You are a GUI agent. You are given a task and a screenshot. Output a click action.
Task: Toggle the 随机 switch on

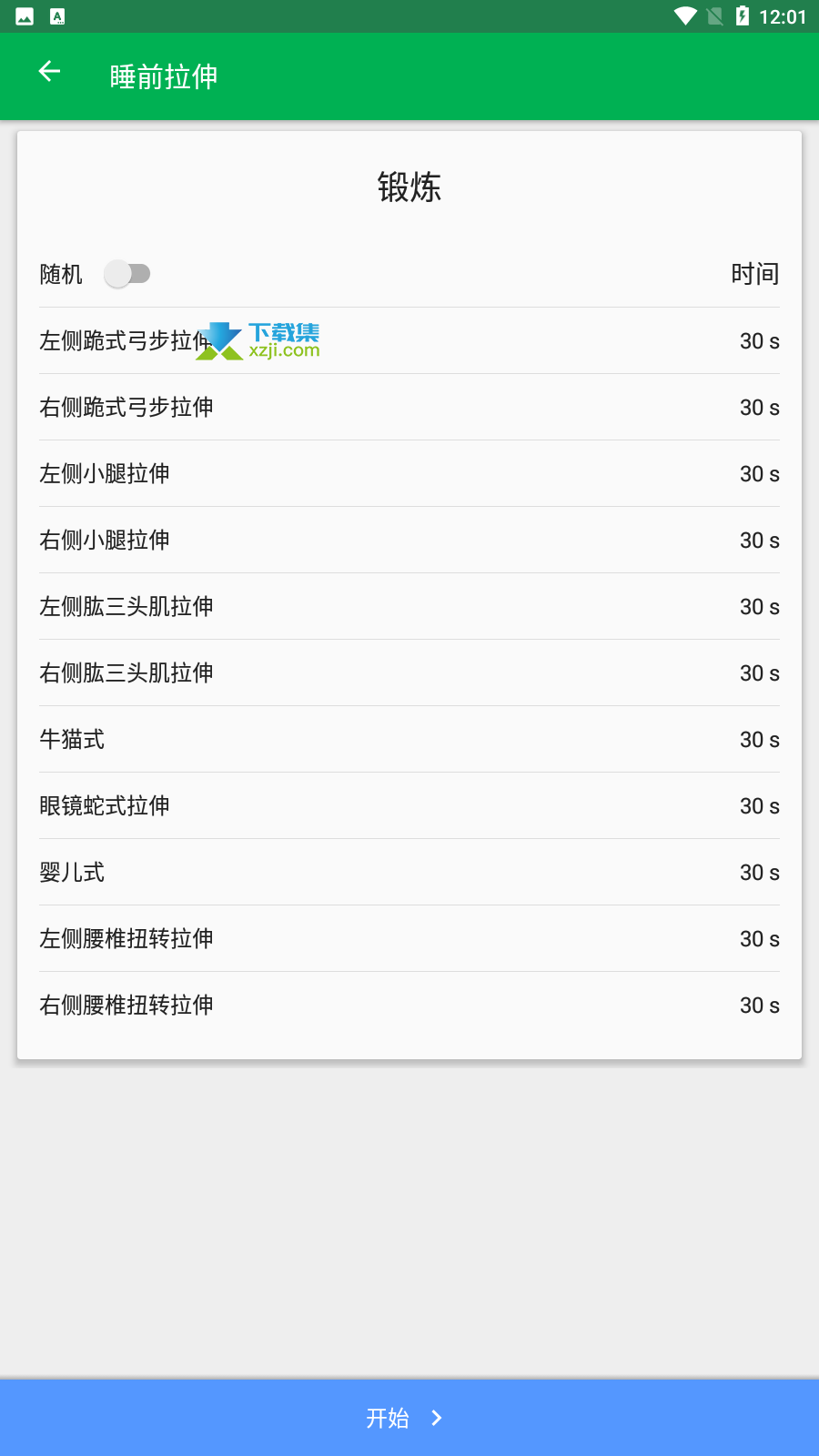pos(126,274)
